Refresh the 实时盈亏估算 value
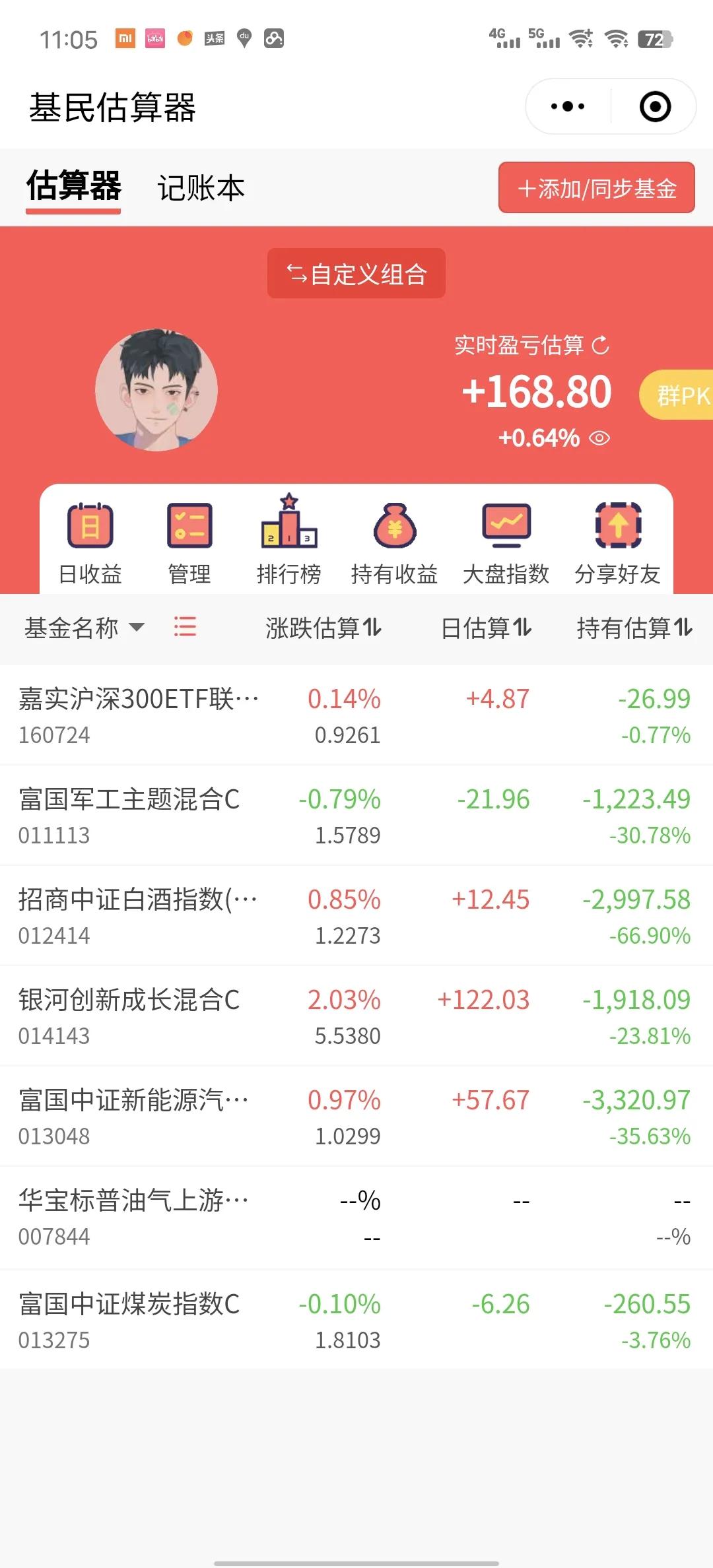Image resolution: width=713 pixels, height=1568 pixels. point(600,345)
